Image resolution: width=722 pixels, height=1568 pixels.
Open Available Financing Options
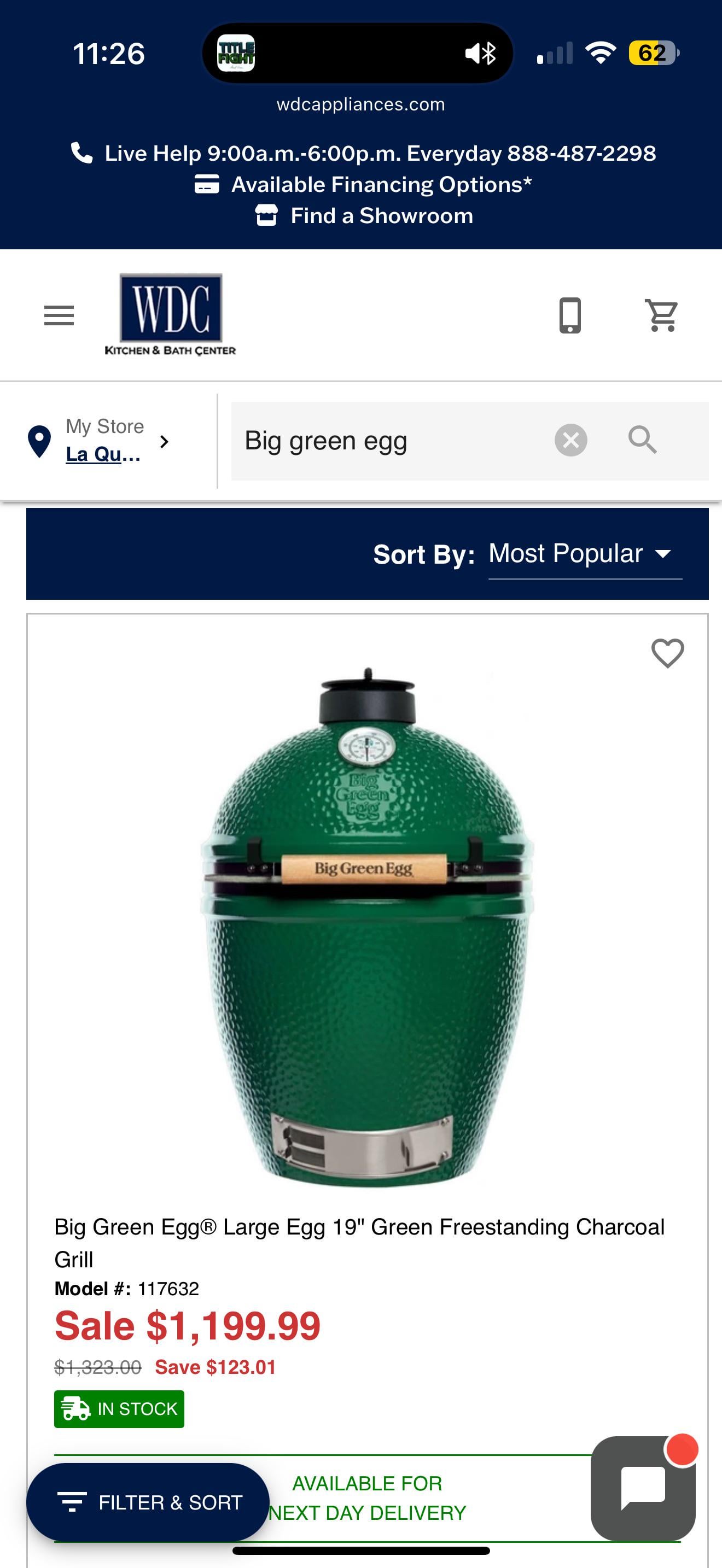pos(363,184)
